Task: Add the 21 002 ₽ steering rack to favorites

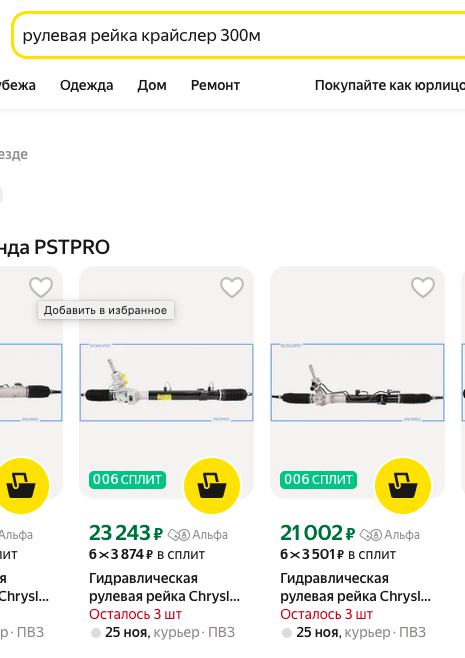Action: (423, 287)
